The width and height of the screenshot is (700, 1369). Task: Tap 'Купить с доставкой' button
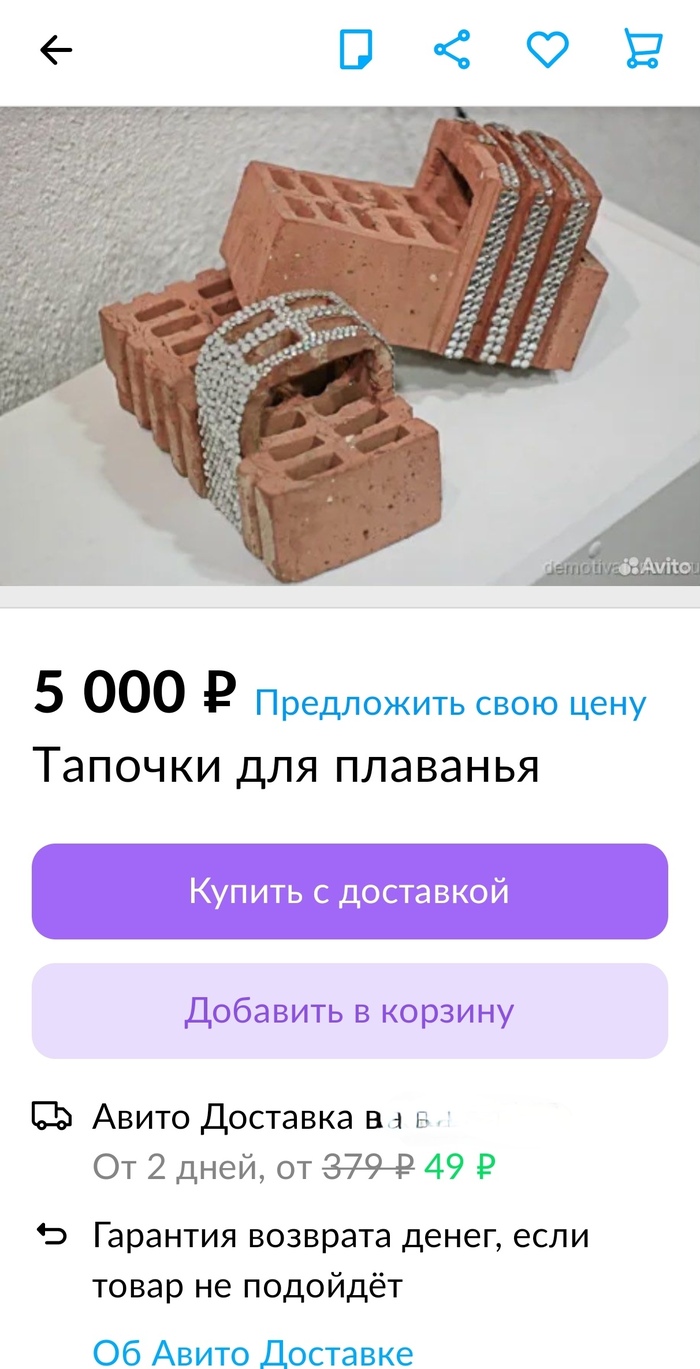(x=350, y=891)
